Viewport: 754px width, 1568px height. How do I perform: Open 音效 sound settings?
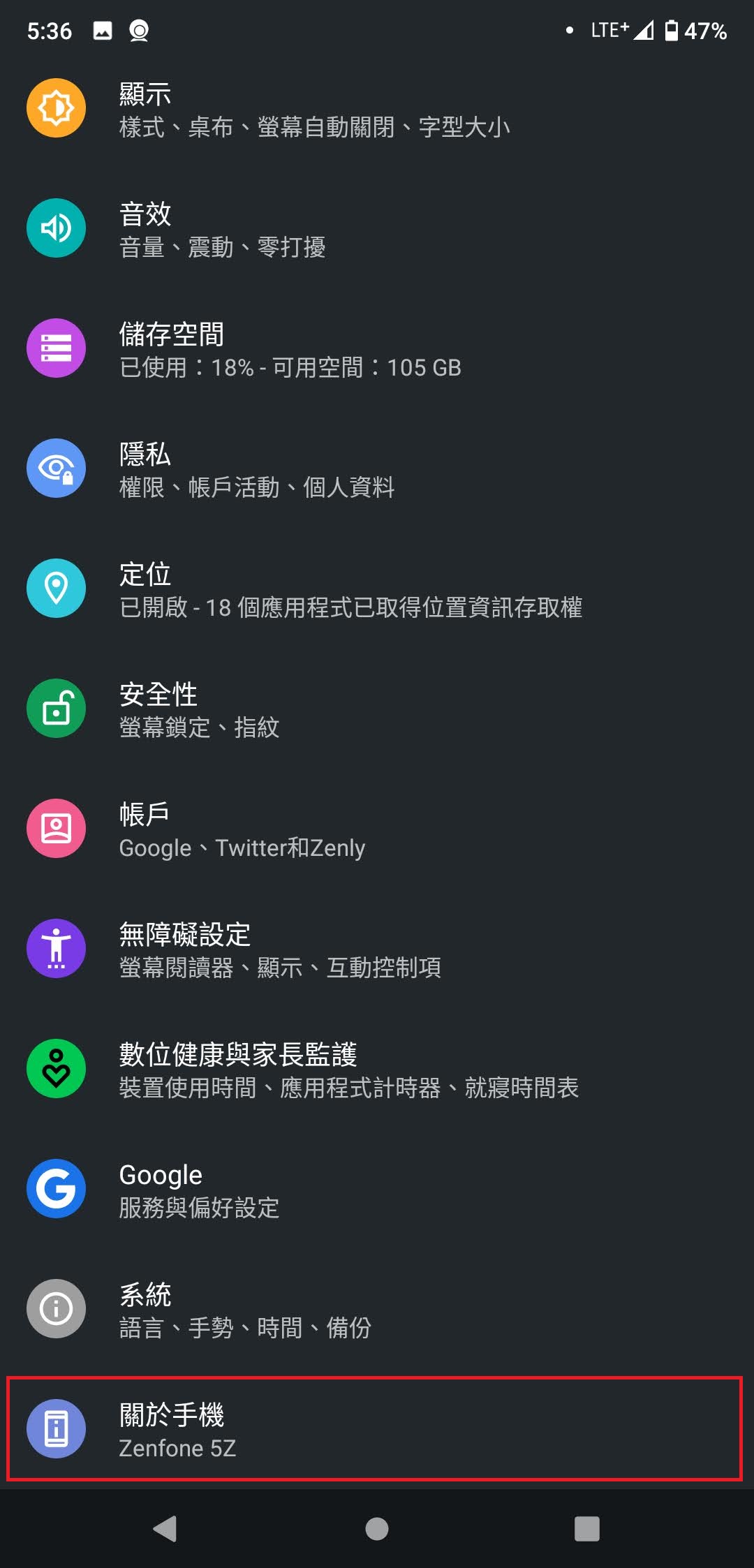click(x=377, y=229)
